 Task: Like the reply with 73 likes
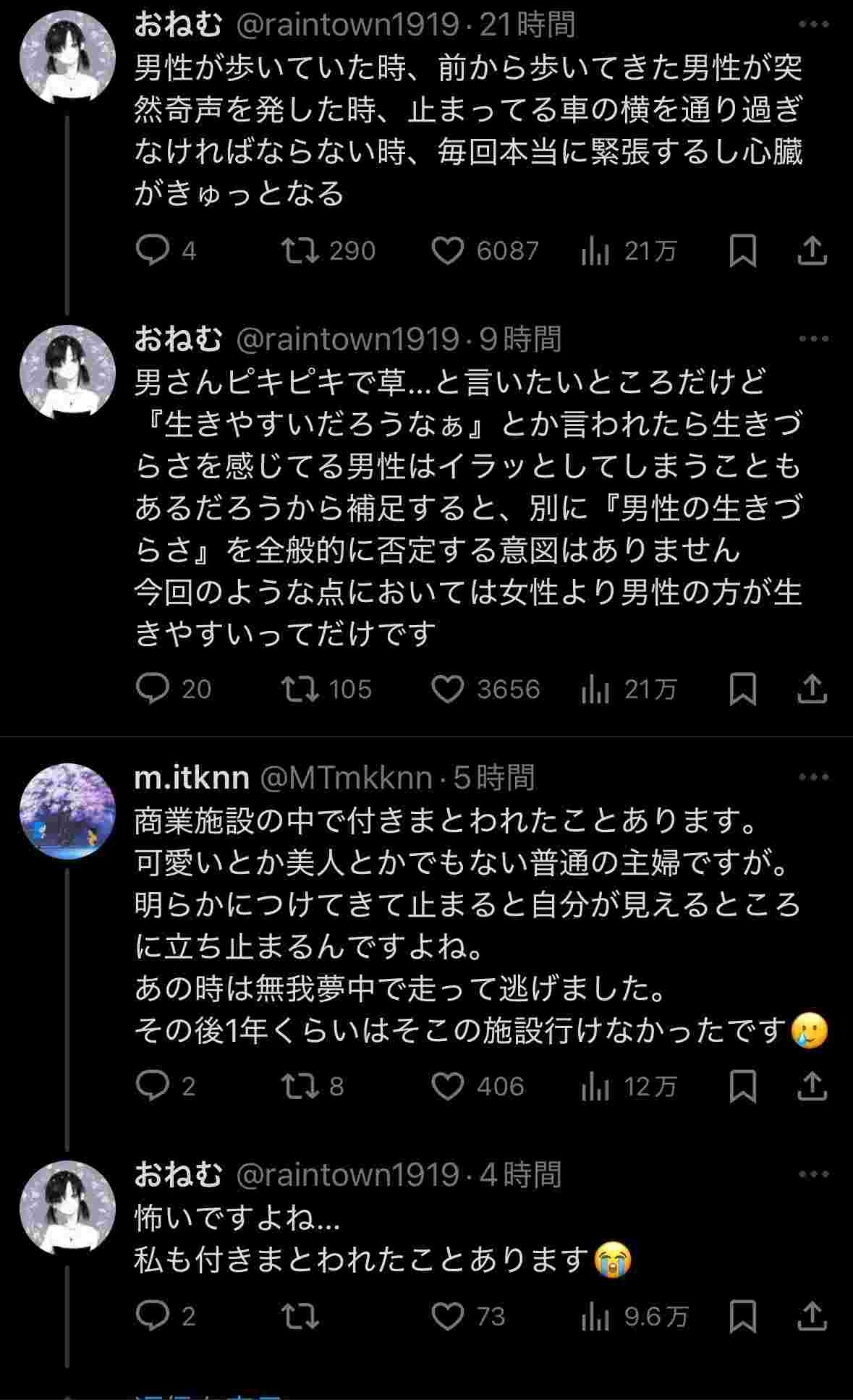tap(447, 1316)
